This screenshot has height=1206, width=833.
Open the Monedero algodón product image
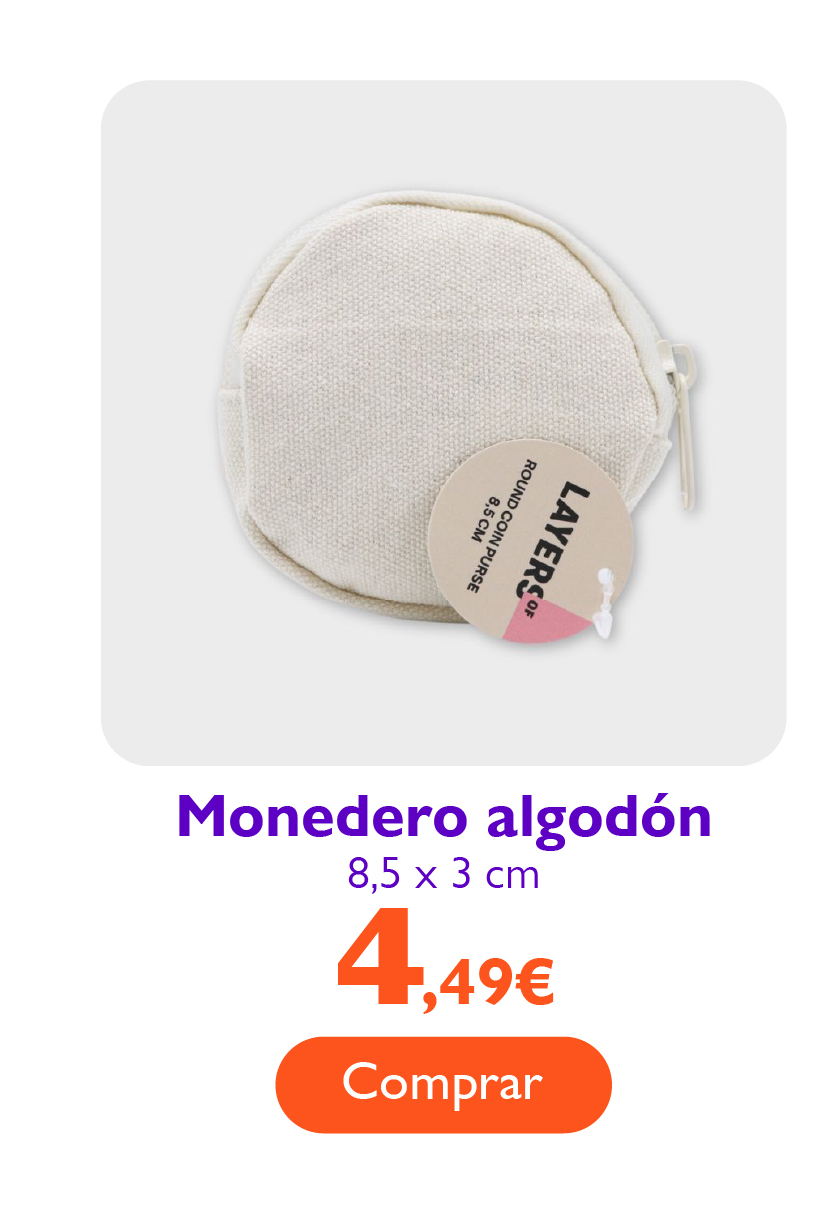(x=443, y=423)
